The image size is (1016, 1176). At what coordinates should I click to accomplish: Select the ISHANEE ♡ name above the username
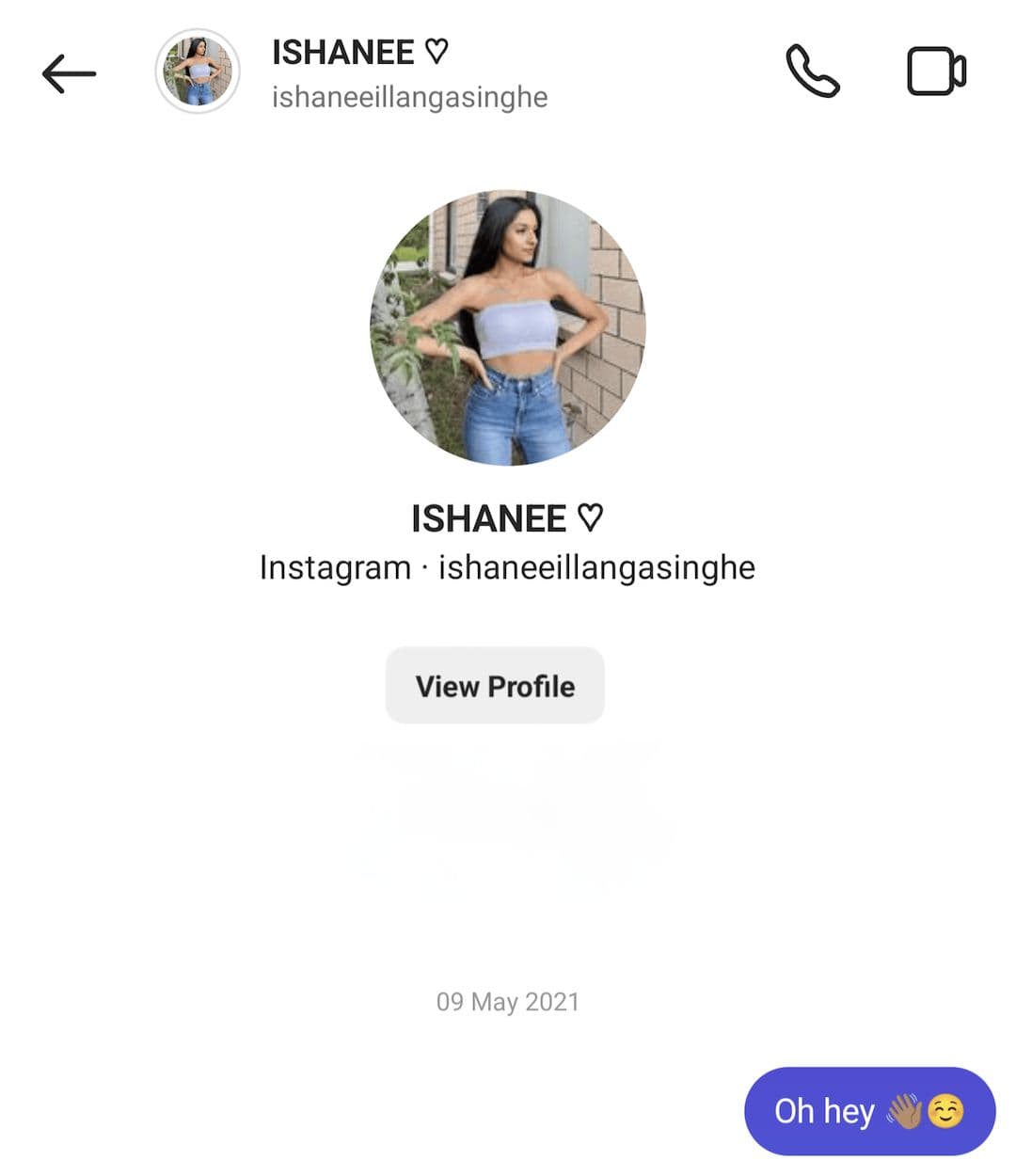[x=507, y=518]
